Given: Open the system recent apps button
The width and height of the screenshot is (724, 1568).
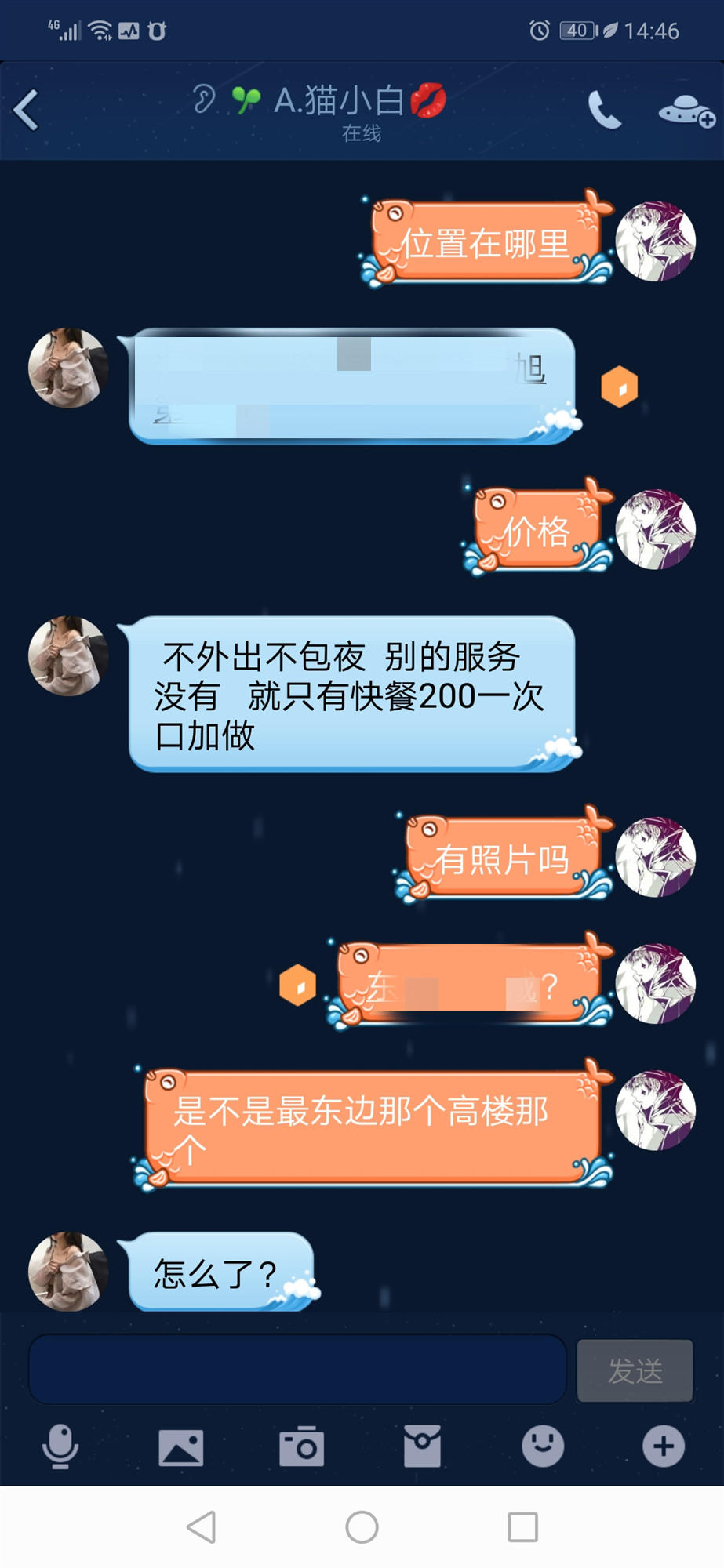Looking at the screenshot, I should coord(522,1527).
